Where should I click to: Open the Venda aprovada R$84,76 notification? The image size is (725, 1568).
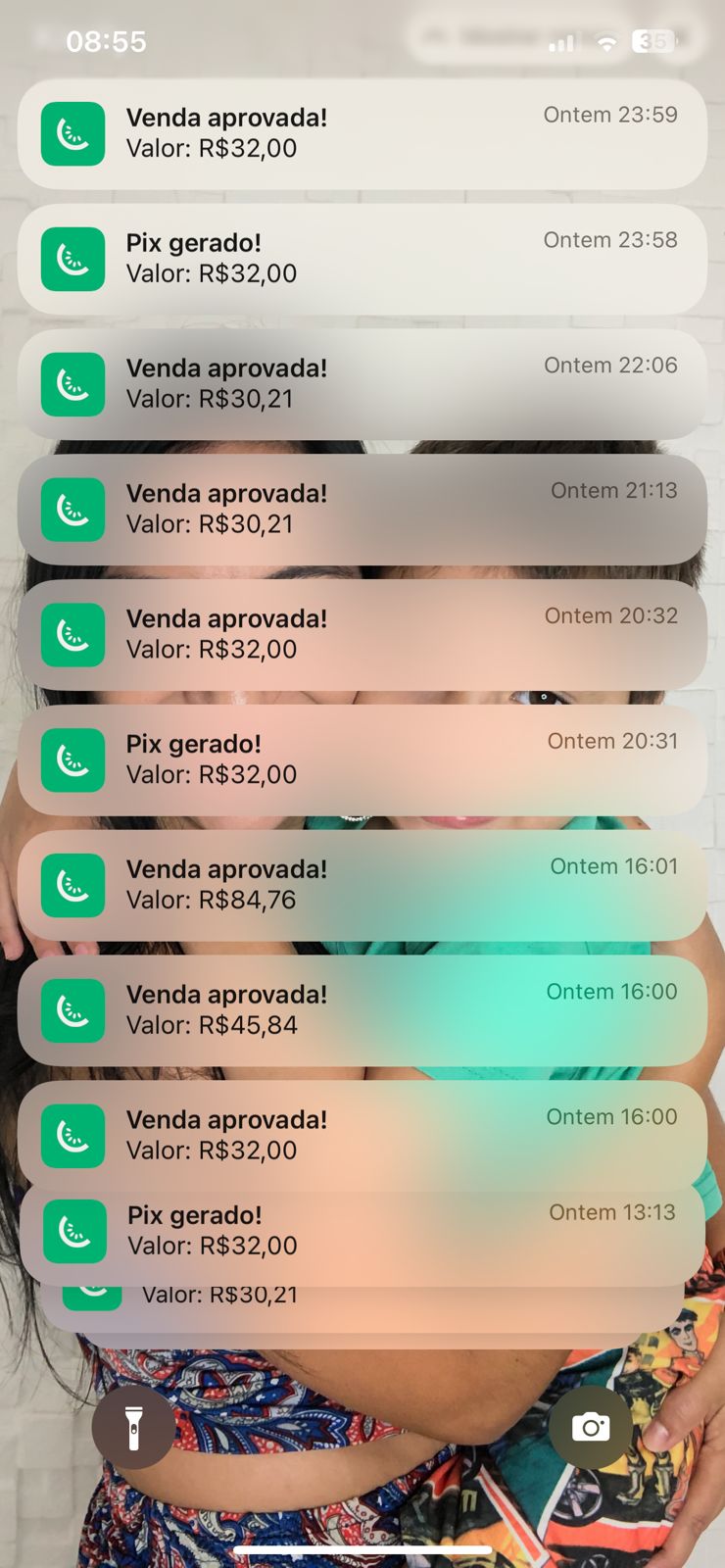[362, 886]
